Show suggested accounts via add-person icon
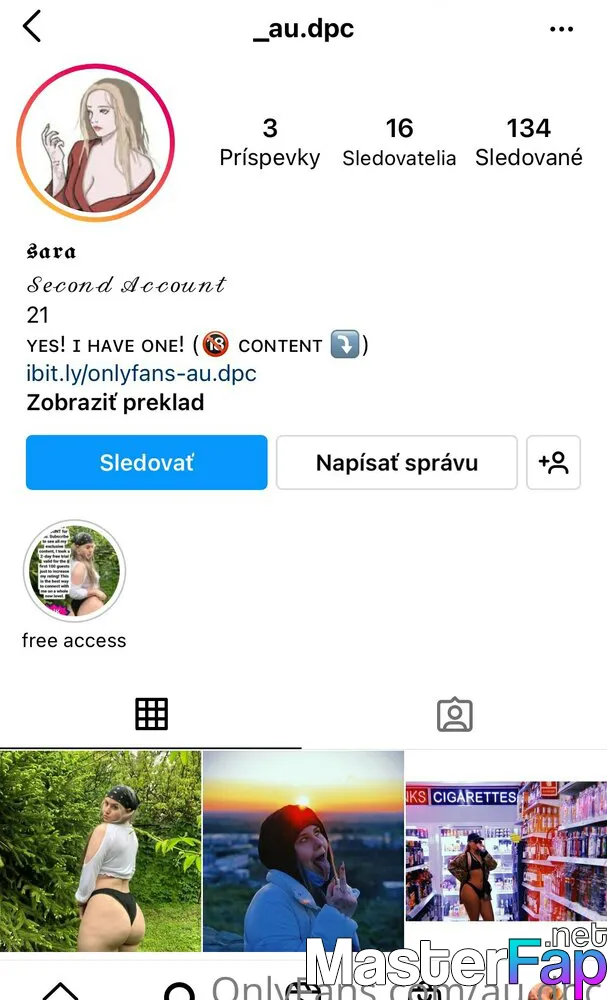This screenshot has height=1000, width=607. click(x=553, y=462)
